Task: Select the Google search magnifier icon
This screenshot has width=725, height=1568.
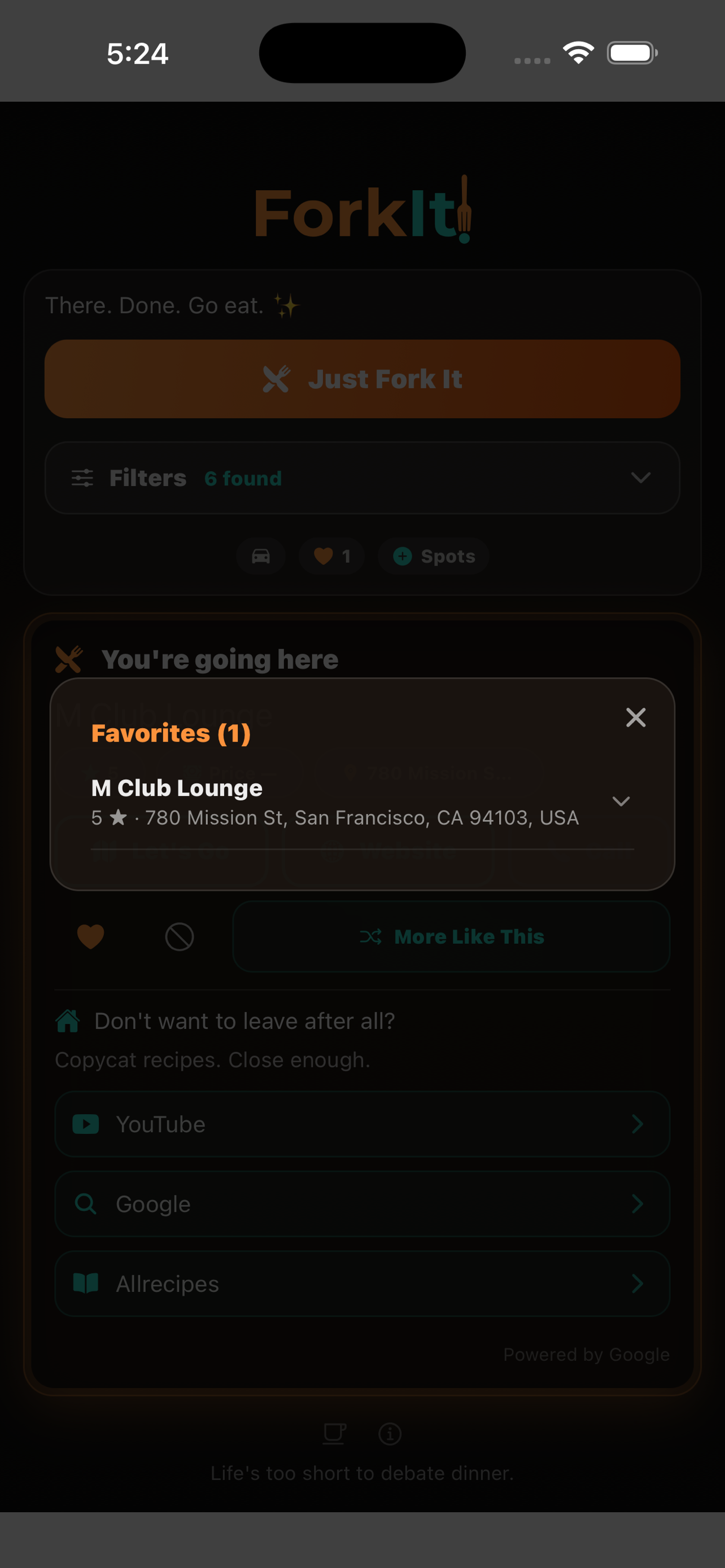Action: pyautogui.click(x=86, y=1203)
